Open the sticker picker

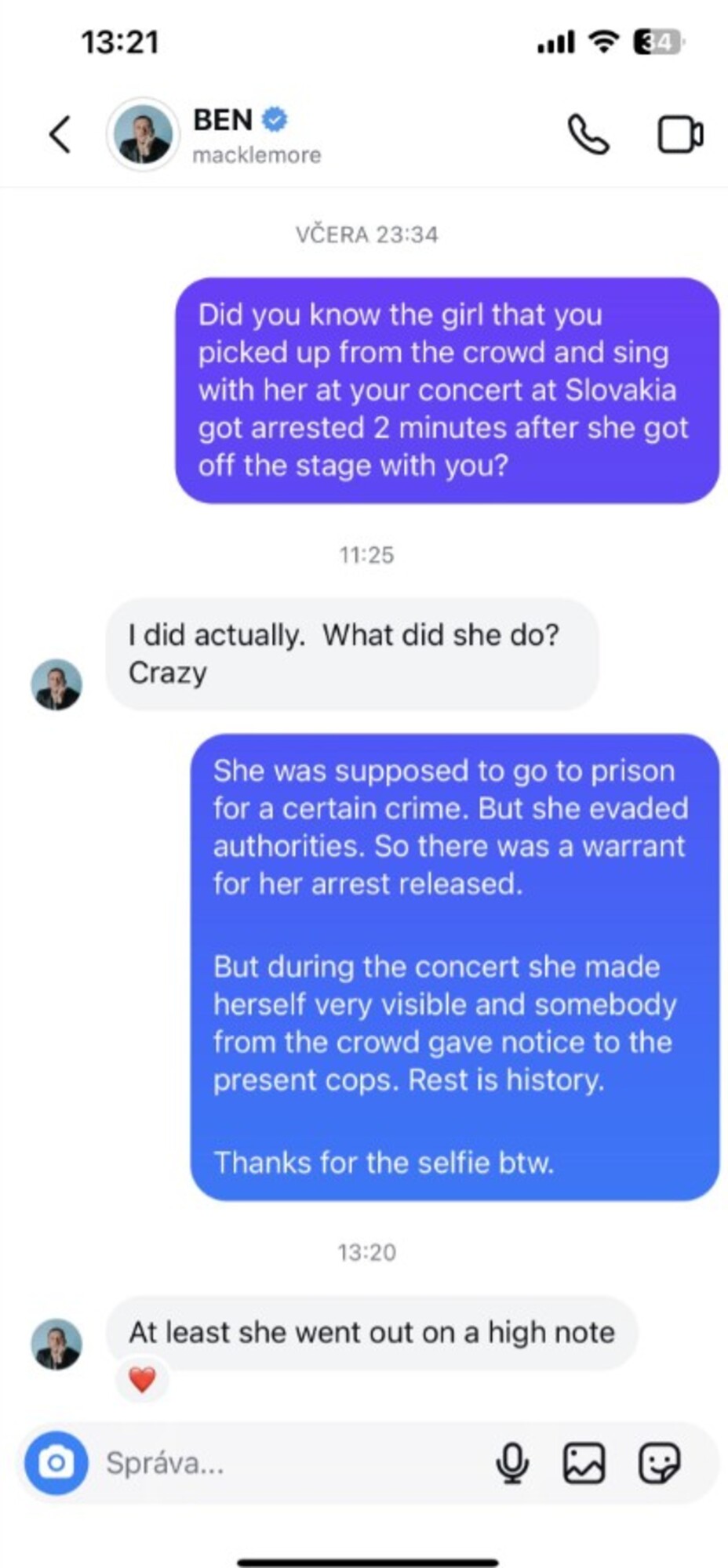tap(658, 1463)
